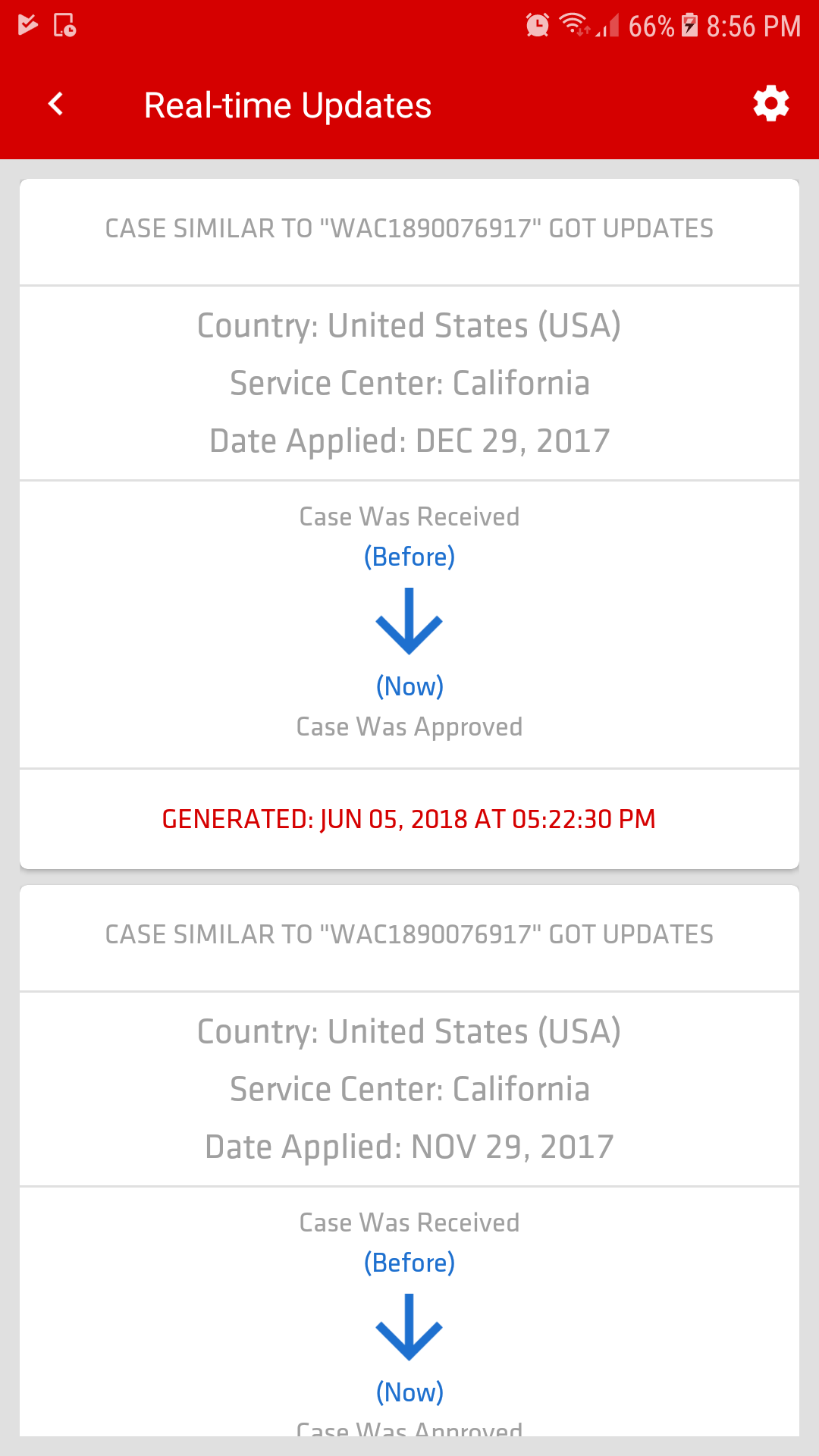Viewport: 819px width, 1456px height.
Task: Open the update card dated NOV 29, 2017
Action: [x=409, y=1160]
